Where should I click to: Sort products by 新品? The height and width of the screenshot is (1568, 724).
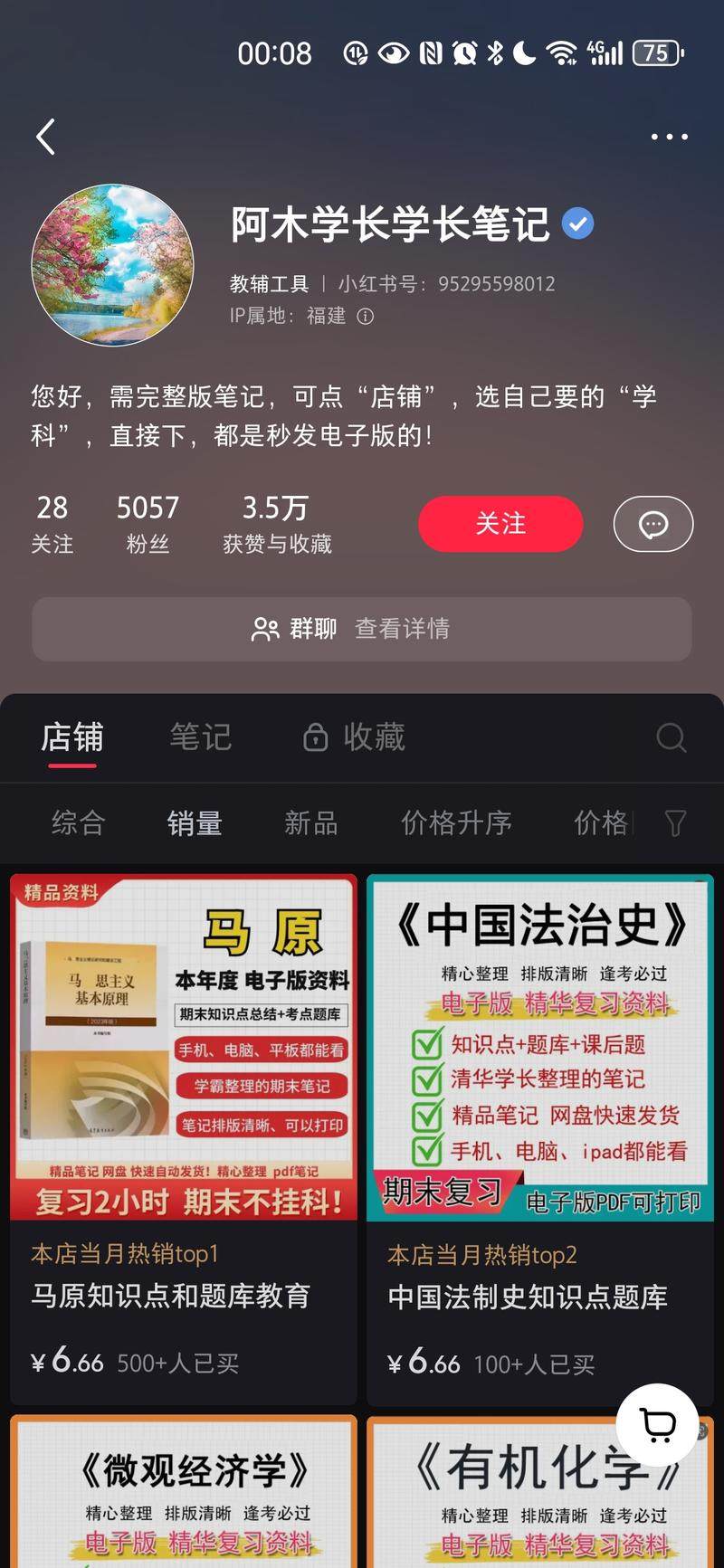(310, 823)
